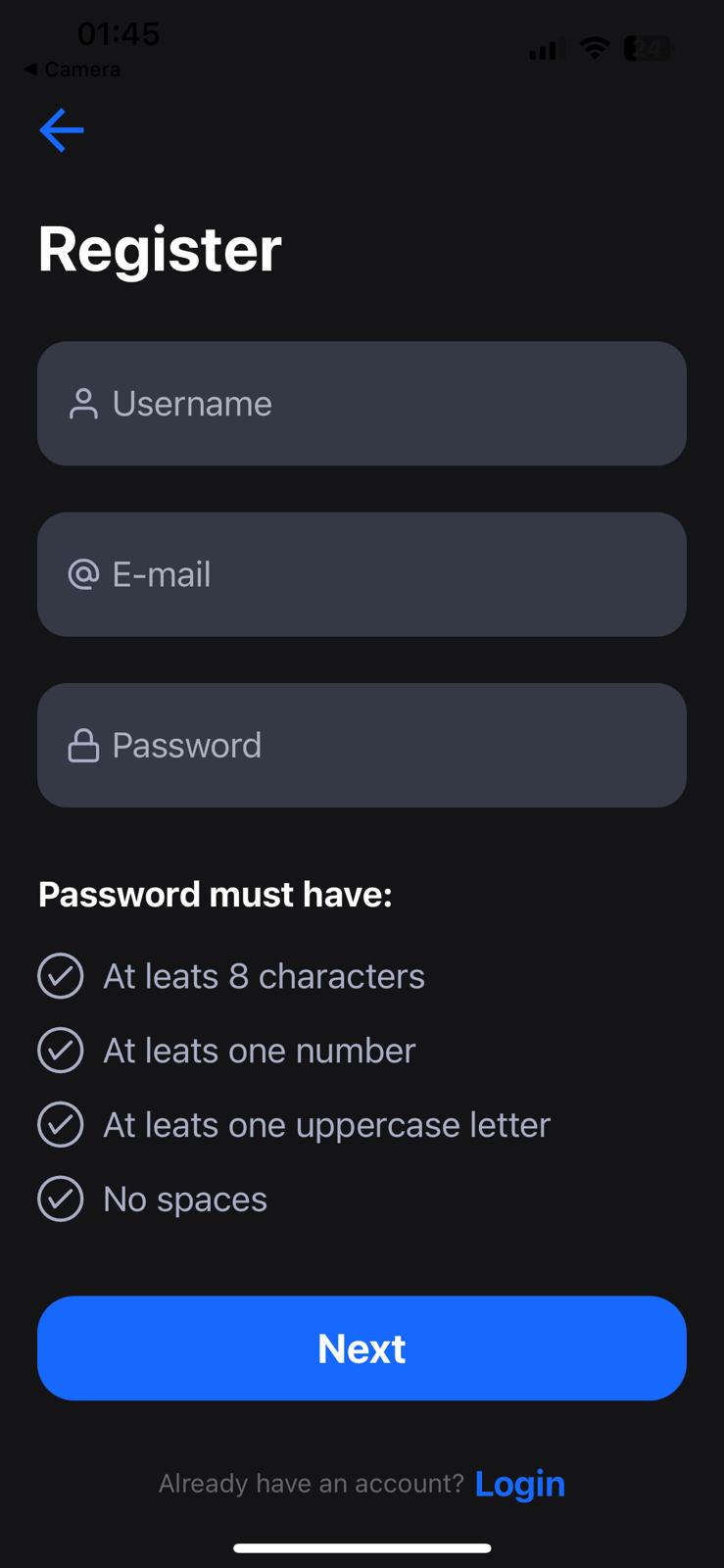Open the Login link at the bottom
The height and width of the screenshot is (1568, 724).
click(520, 1483)
